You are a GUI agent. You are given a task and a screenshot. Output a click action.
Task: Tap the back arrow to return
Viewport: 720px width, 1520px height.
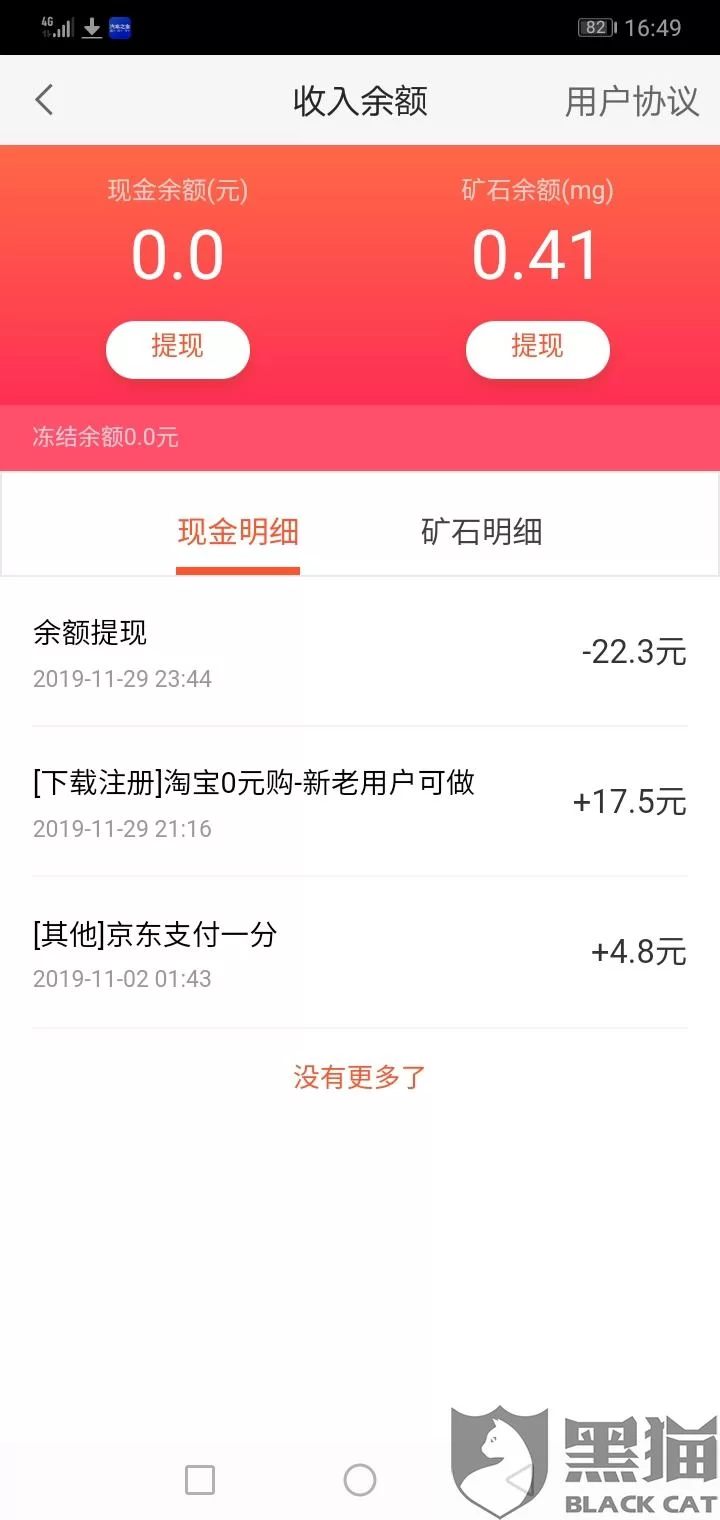43,100
